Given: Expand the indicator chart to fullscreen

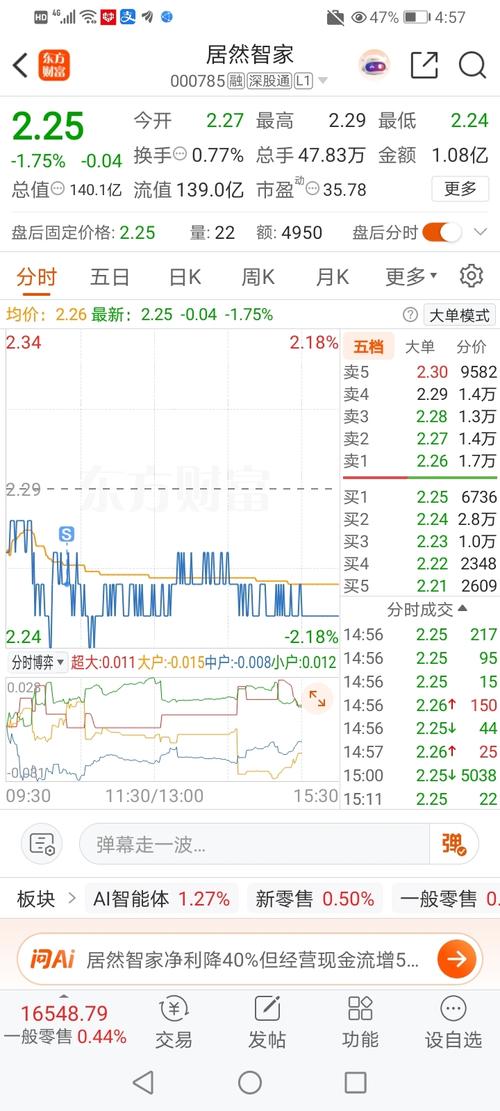Looking at the screenshot, I should point(317,700).
